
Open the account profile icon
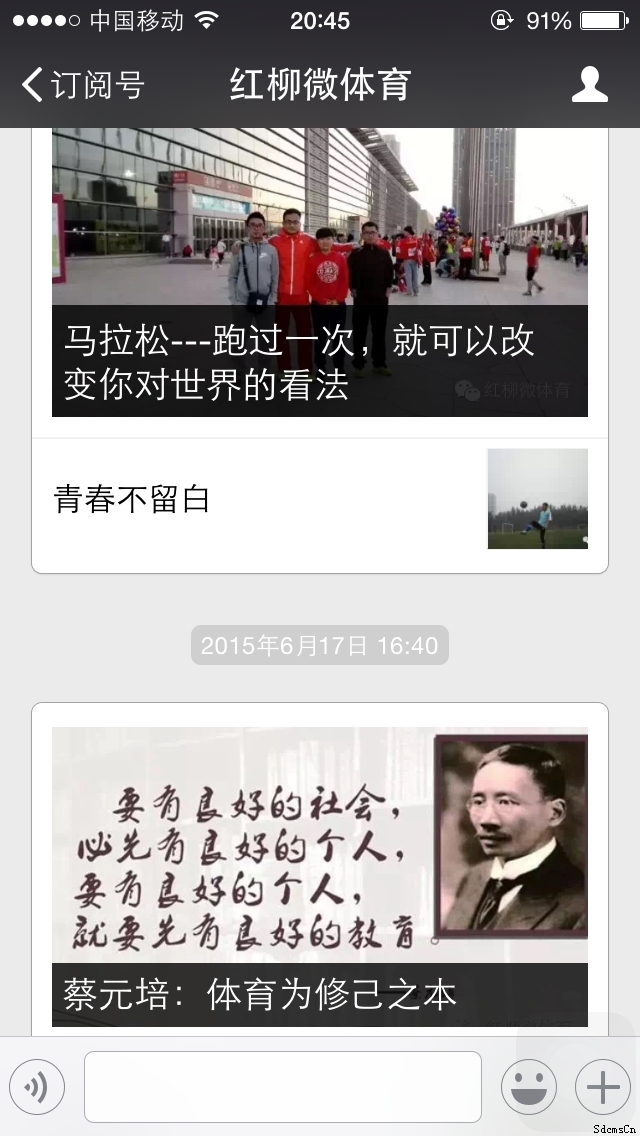tap(589, 85)
